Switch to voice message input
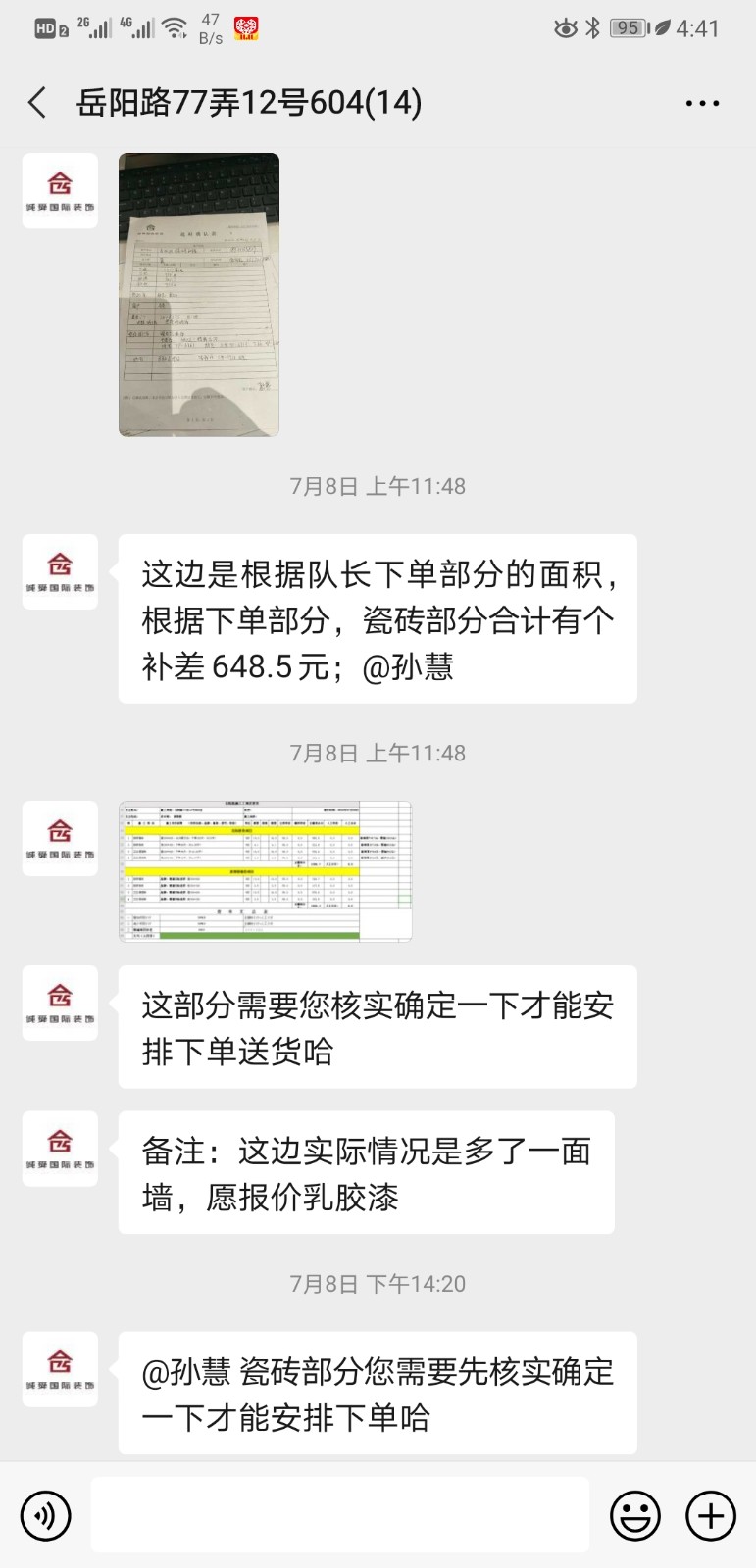Screen dimensions: 756x1568 [45, 1515]
